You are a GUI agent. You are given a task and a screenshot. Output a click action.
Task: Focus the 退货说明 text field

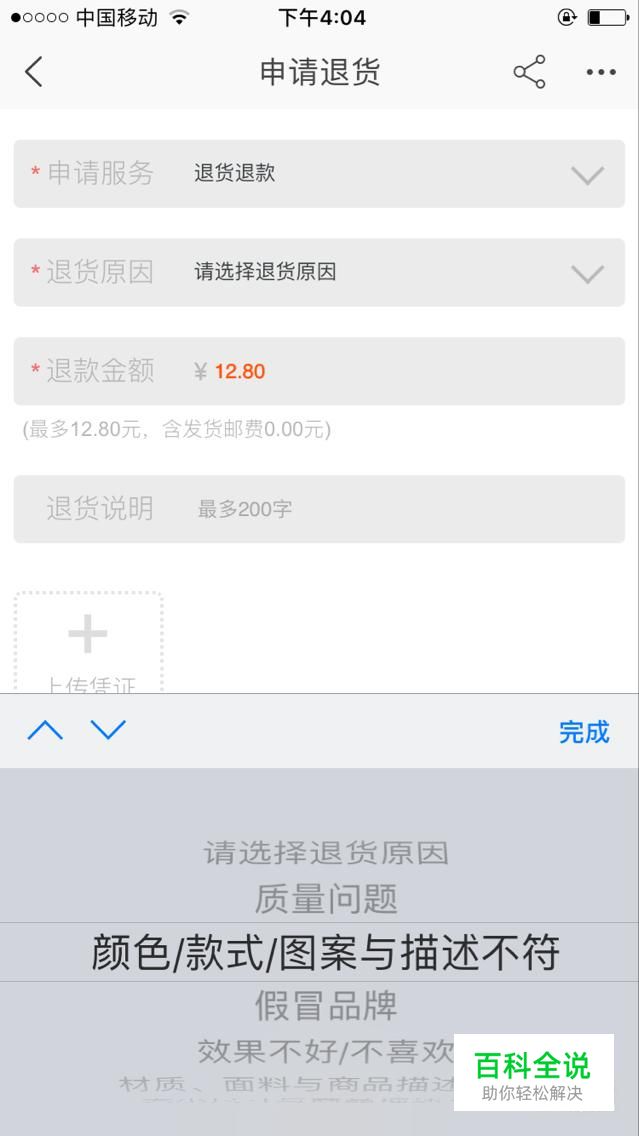coord(320,509)
